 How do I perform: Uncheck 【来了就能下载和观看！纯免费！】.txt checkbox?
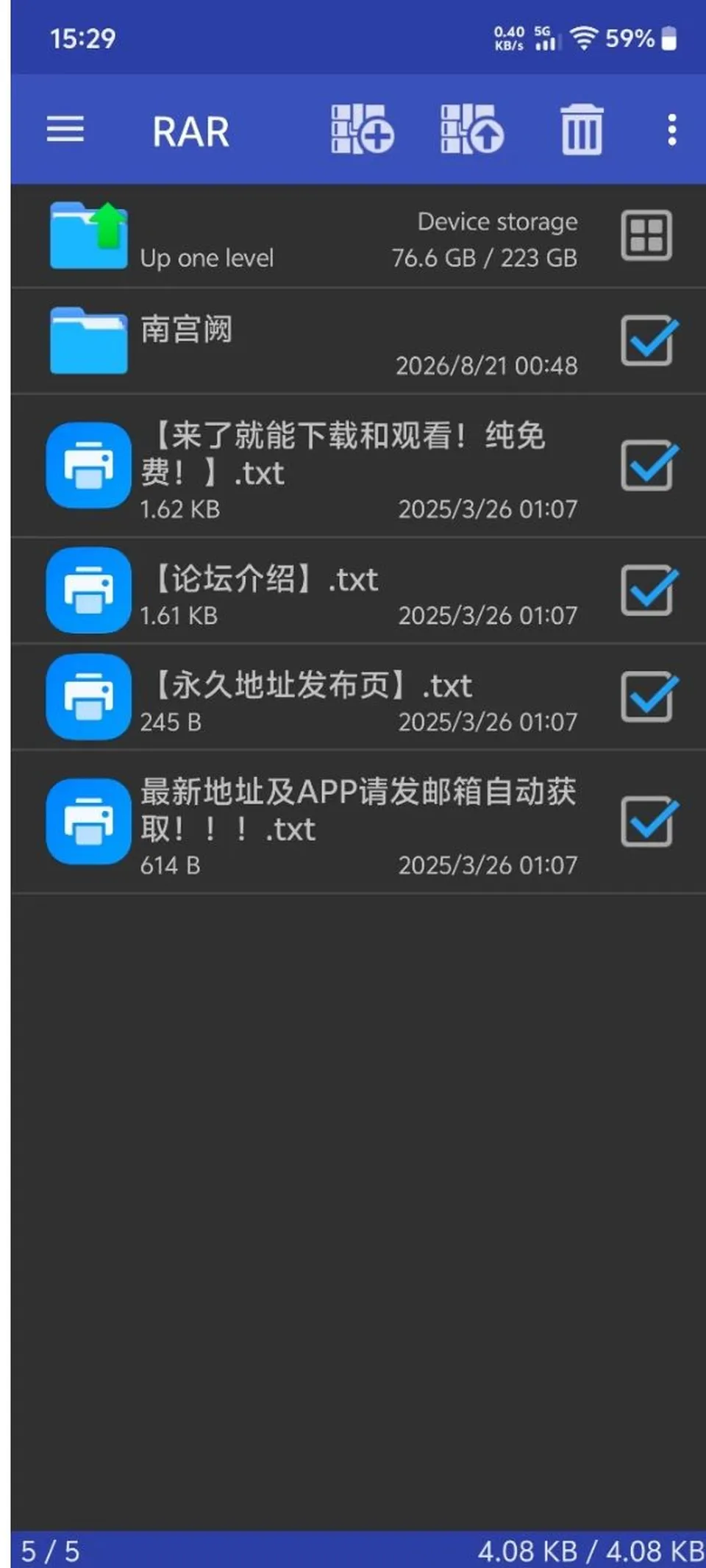pyautogui.click(x=648, y=466)
